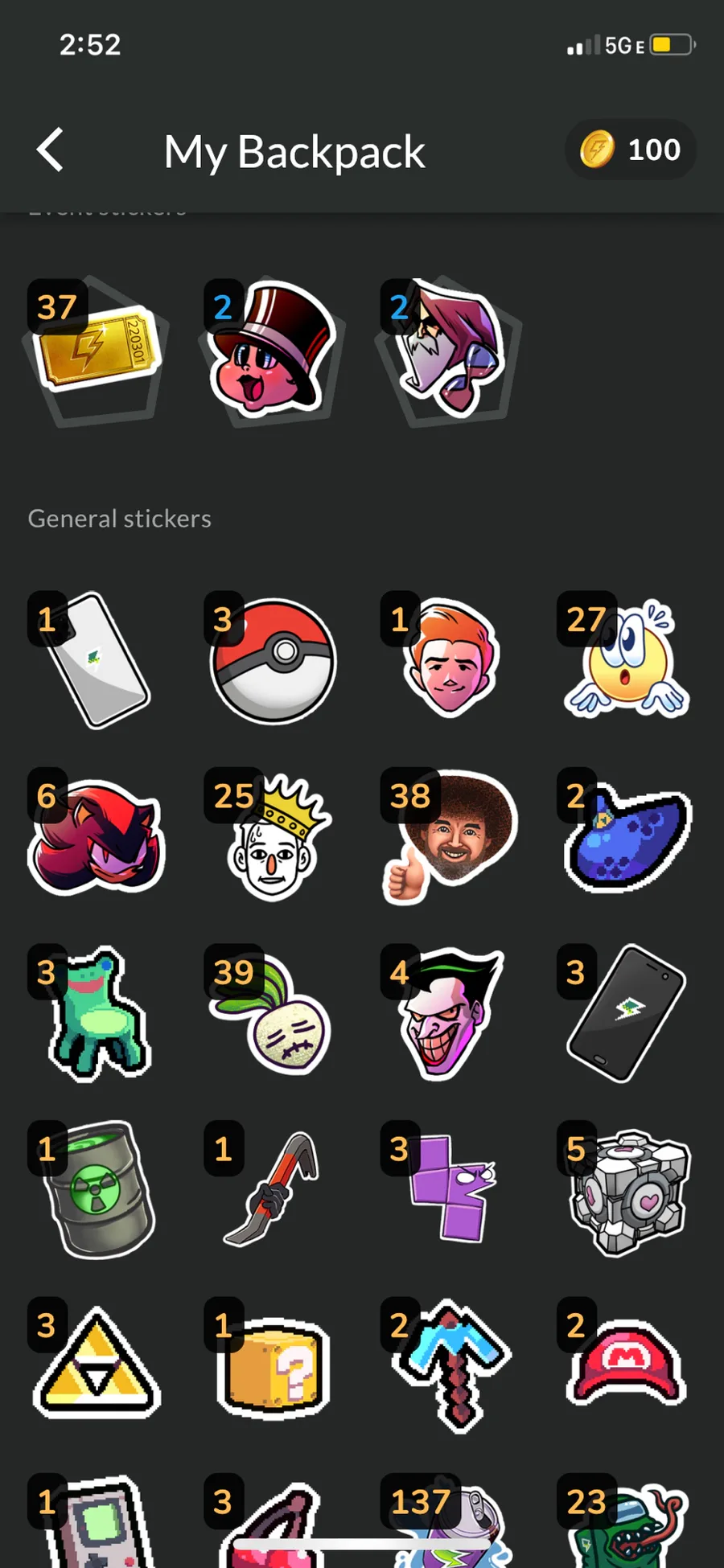
Task: Open the green frog chair sticker
Action: coord(98,1015)
